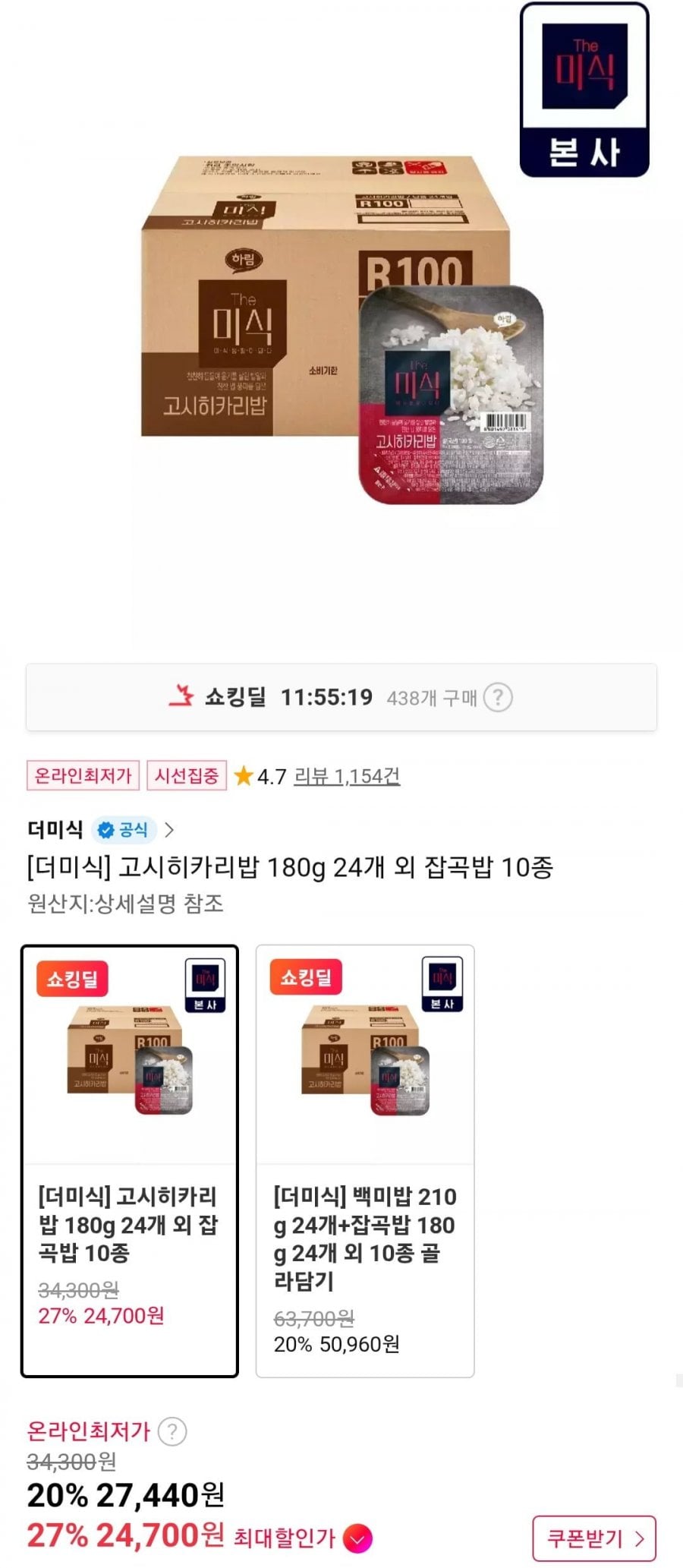This screenshot has width=683, height=1568.
Task: Expand the 최대할인가 discount details arrow
Action: (x=358, y=1539)
